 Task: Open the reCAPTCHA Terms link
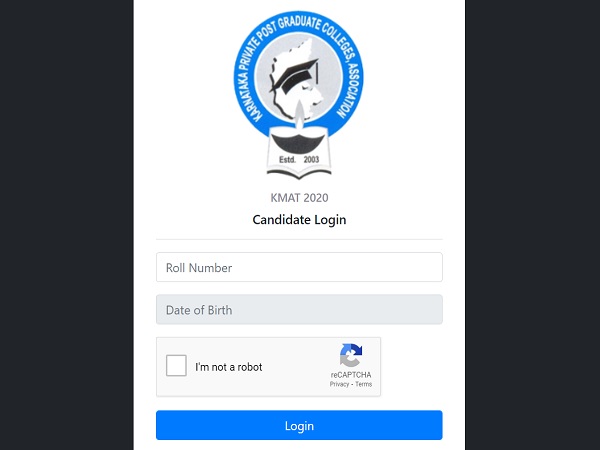click(364, 384)
